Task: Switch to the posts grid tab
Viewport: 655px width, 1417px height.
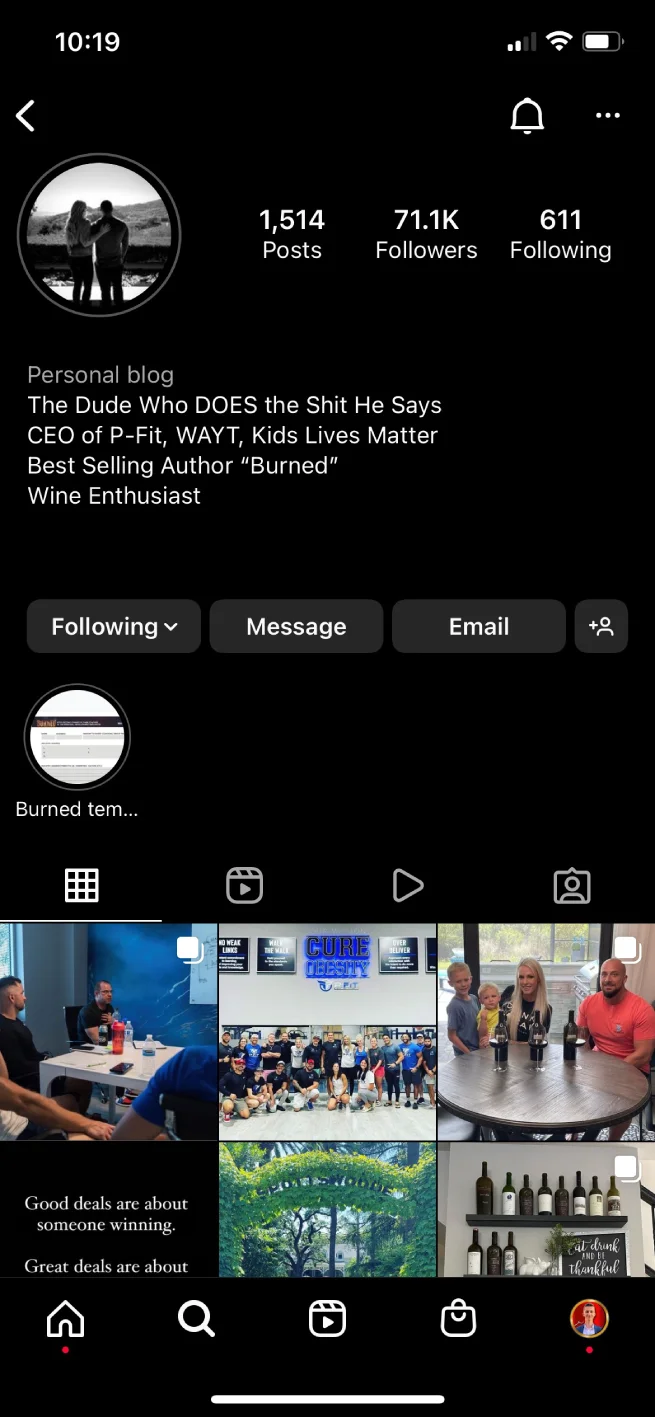Action: [81, 885]
